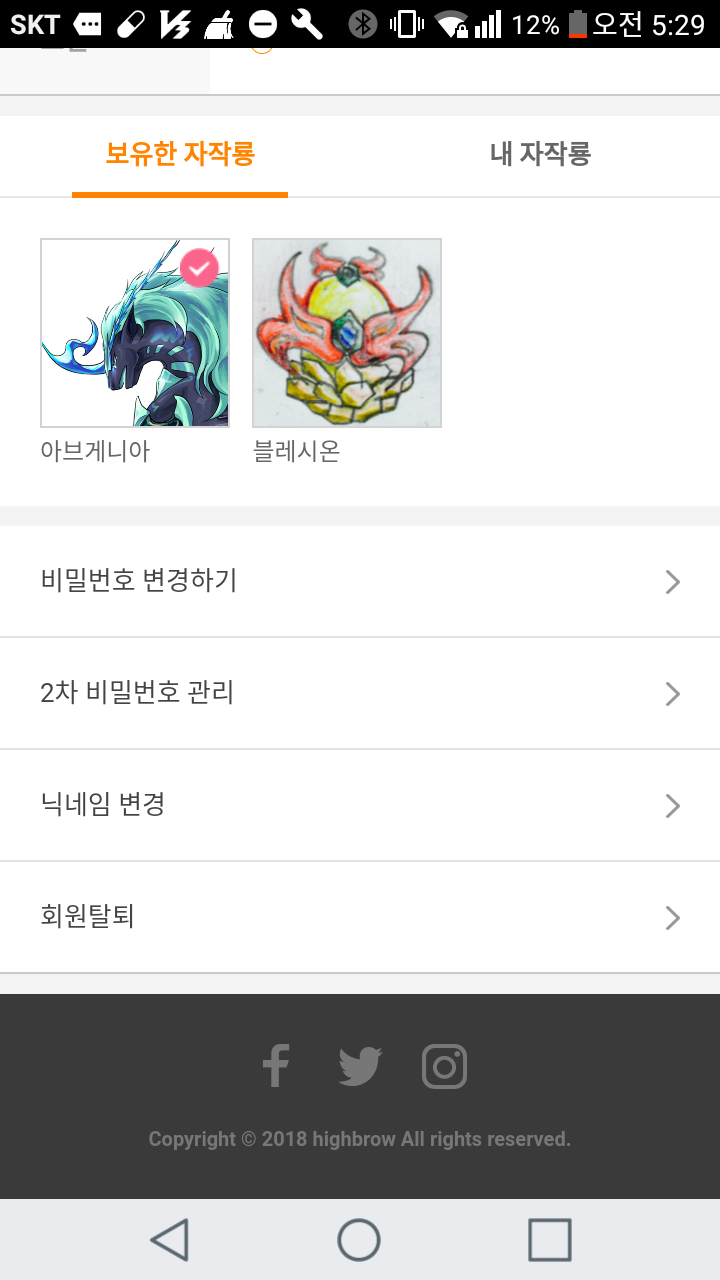Viewport: 720px width, 1280px height.
Task: Open 회원탈퇴 row
Action: 360,917
